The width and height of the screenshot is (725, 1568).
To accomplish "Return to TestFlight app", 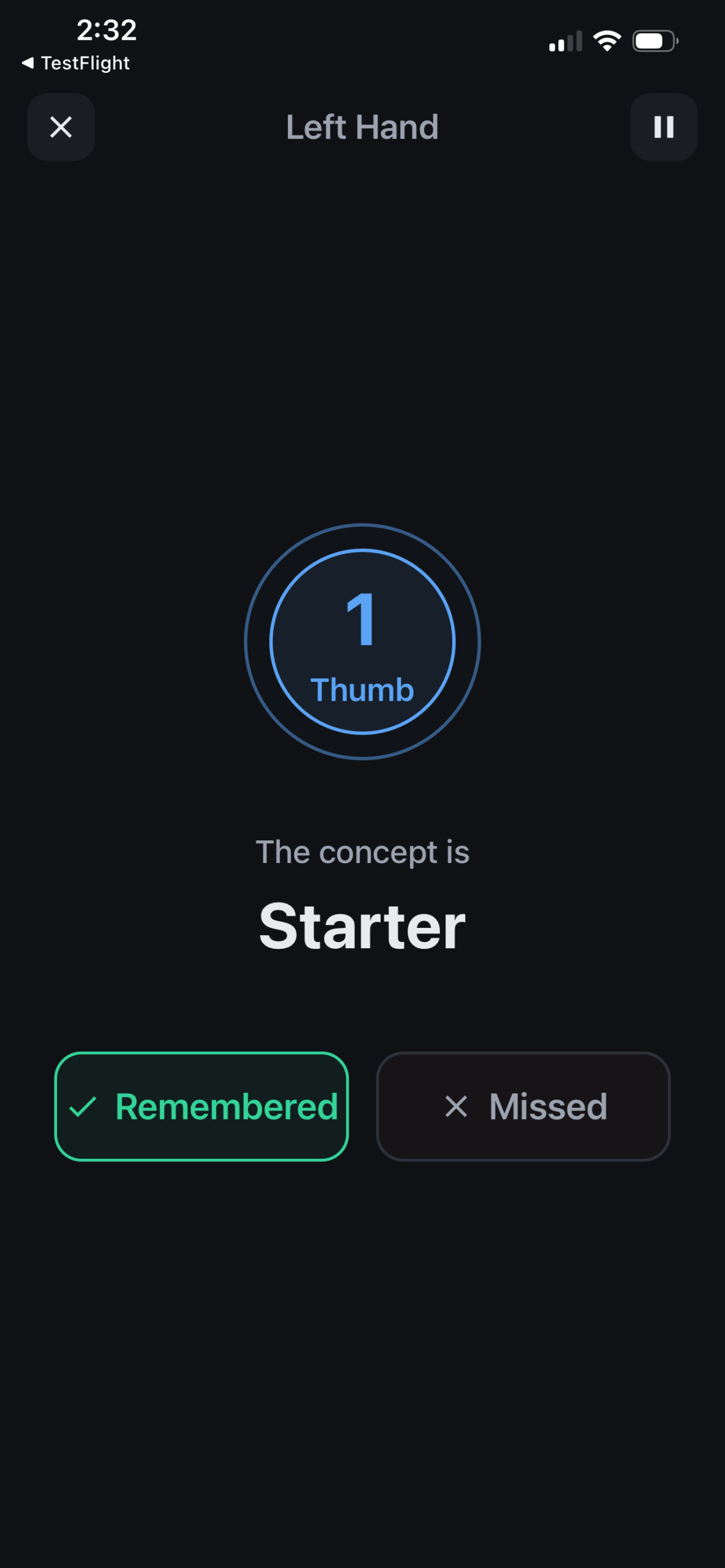I will pos(76,63).
